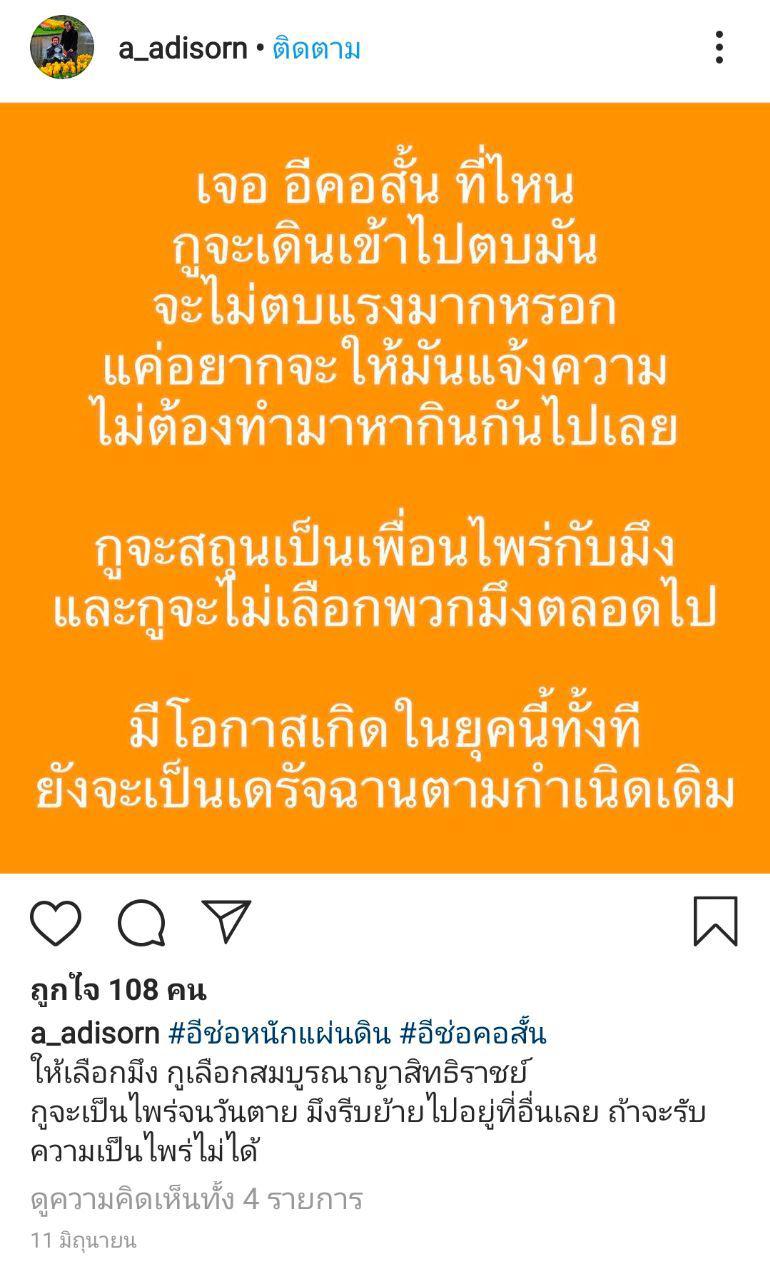This screenshot has height=1279, width=770.
Task: Open the post overflow menu
Action: point(719,48)
